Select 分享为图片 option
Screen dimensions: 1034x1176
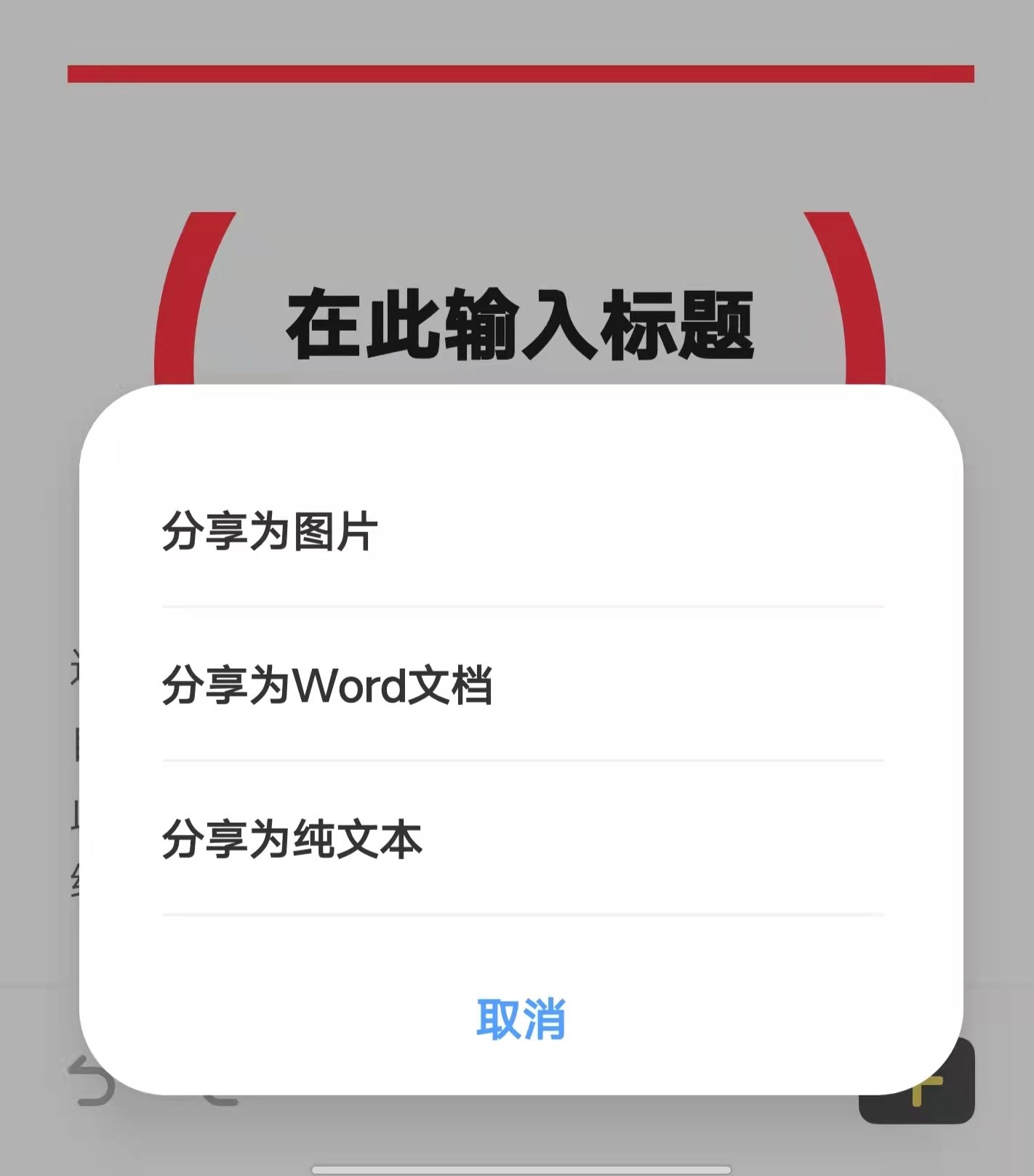pos(270,531)
